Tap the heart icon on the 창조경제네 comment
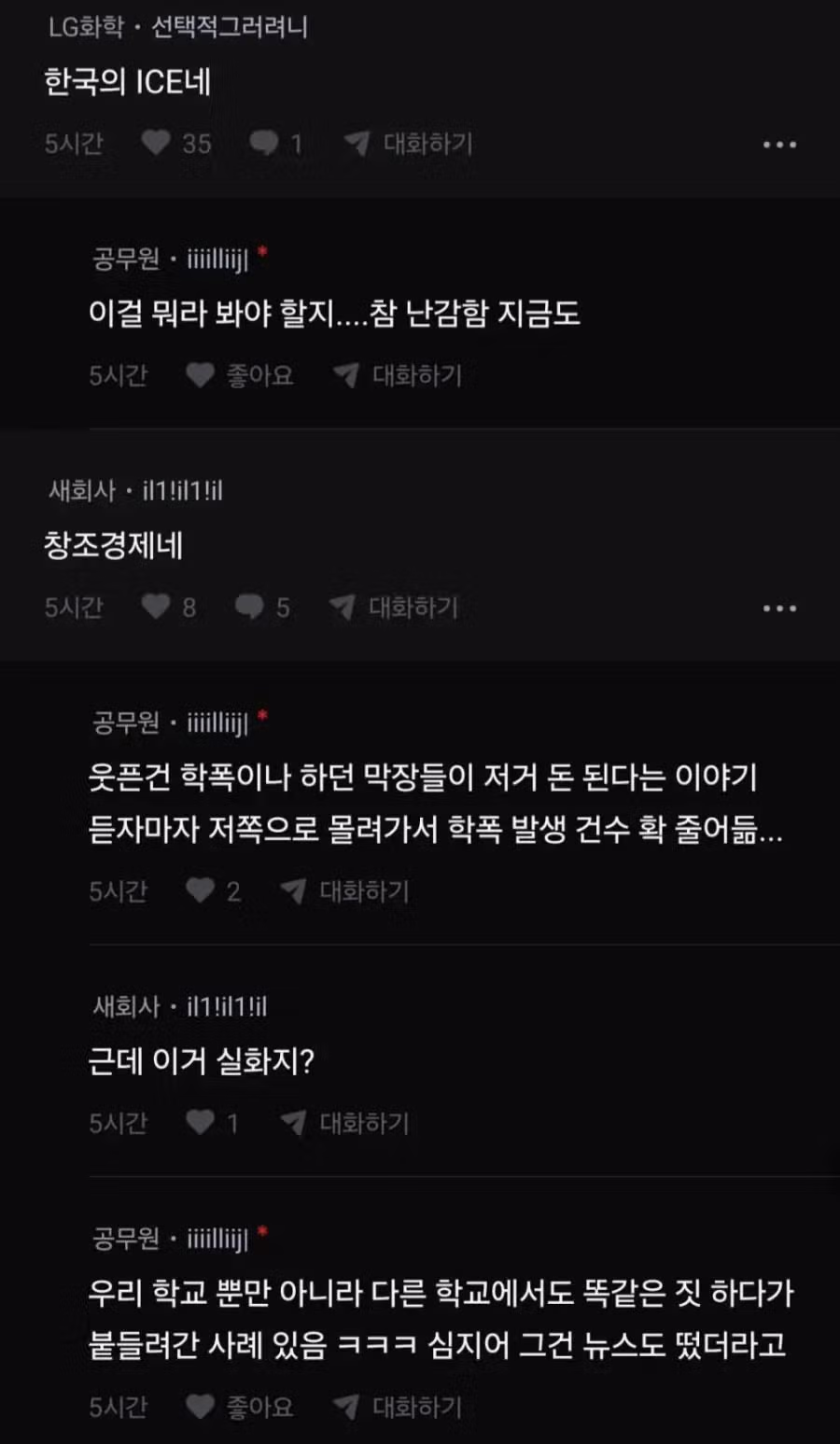The image size is (840, 1444). (x=157, y=607)
